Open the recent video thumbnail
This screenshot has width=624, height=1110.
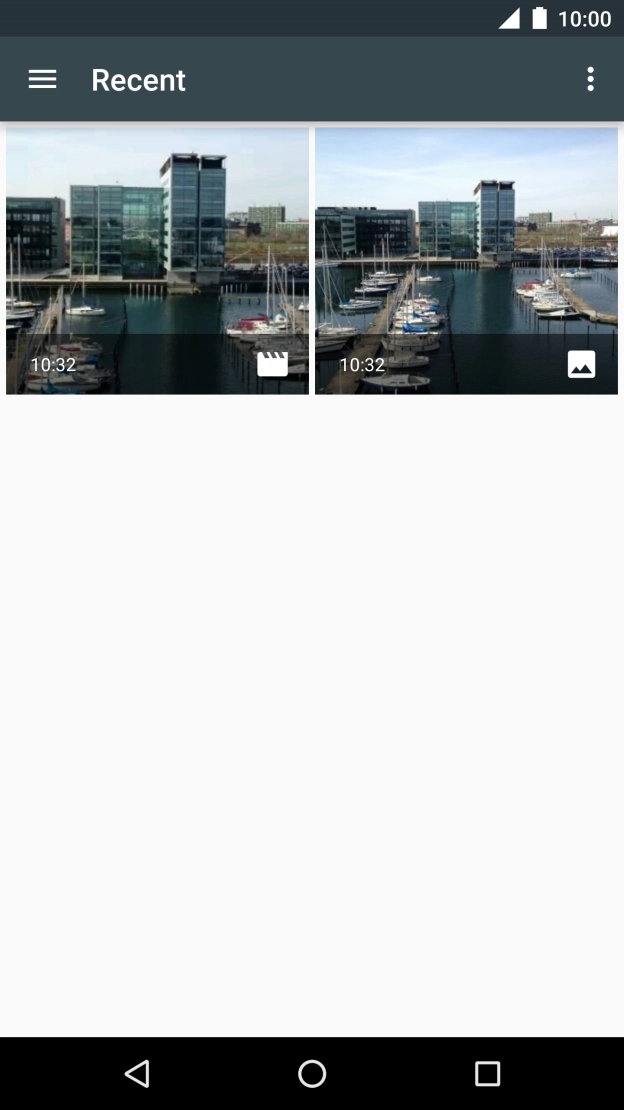tap(157, 260)
